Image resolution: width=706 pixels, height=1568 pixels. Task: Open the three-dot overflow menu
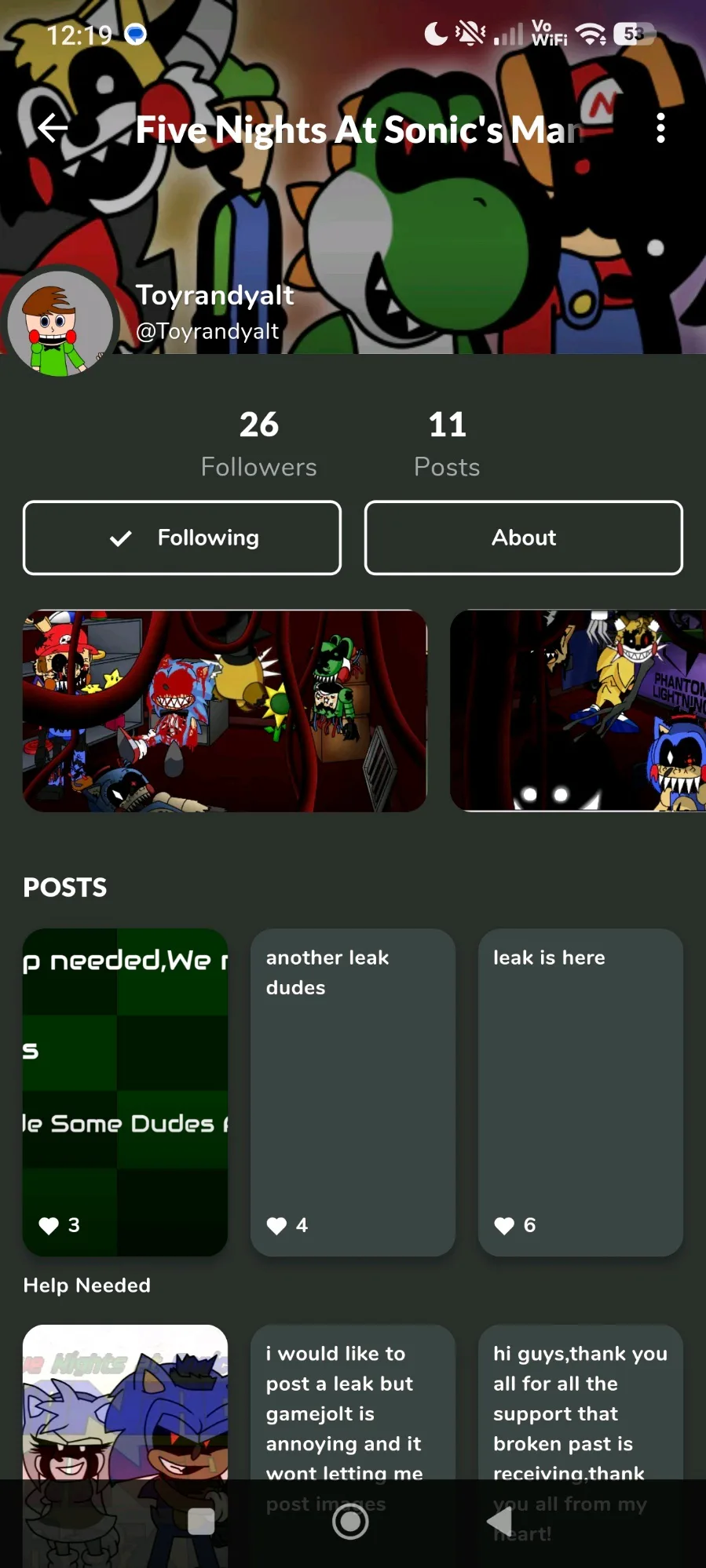[660, 128]
